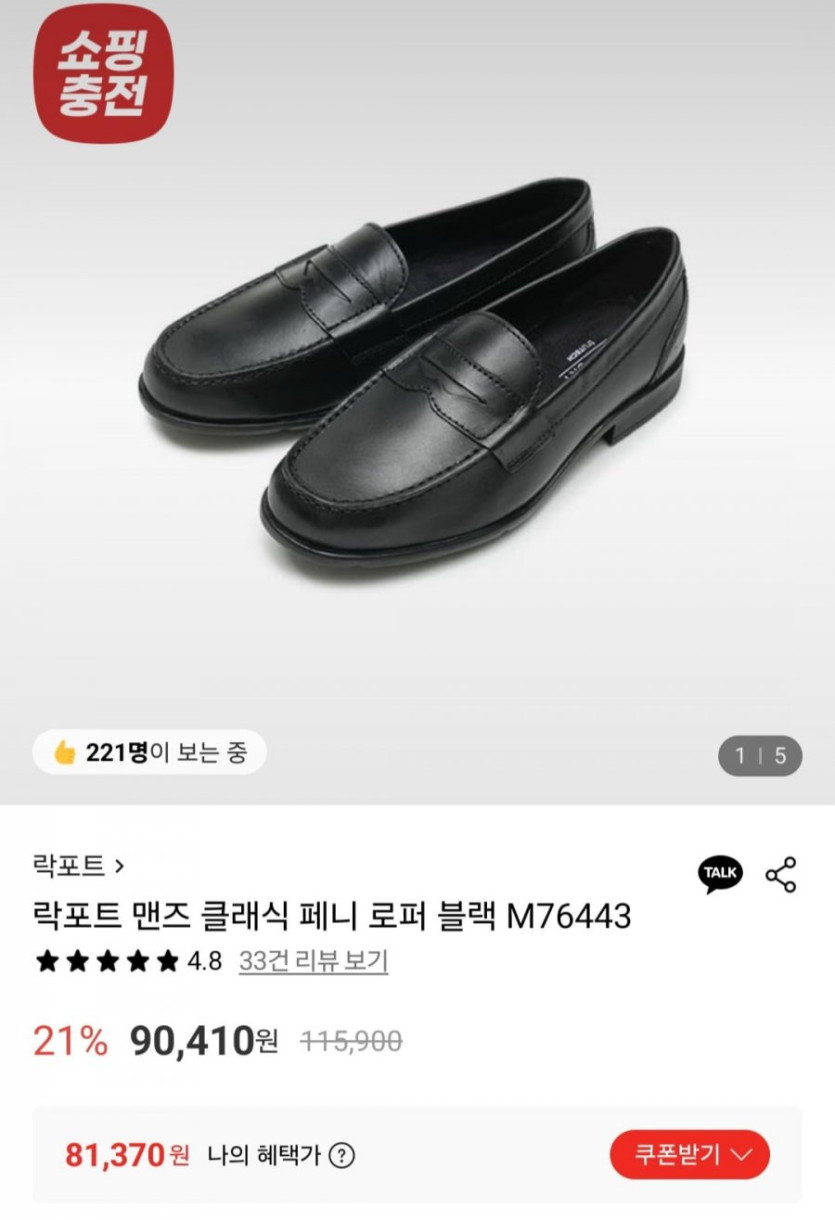Tap the 쿠폰받기 coupon button
The height and width of the screenshot is (1220, 835).
tap(689, 1155)
